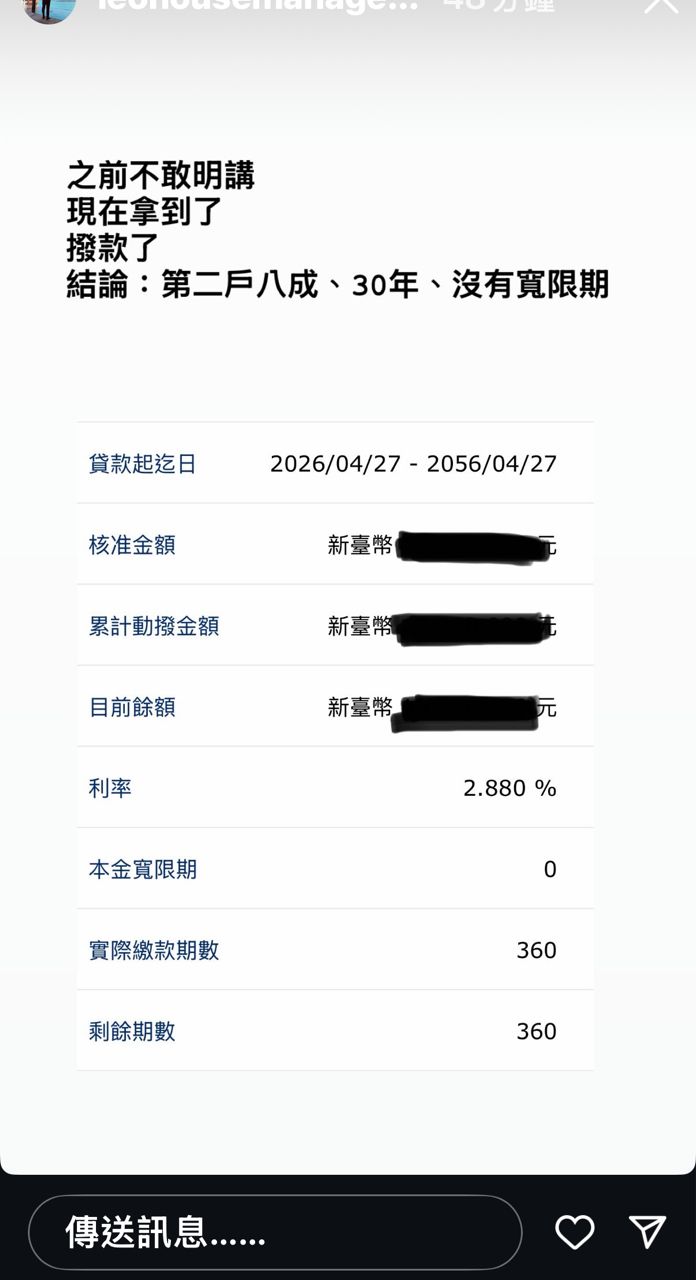696x1280 pixels.
Task: Share the story via paper plane icon
Action: (x=647, y=1232)
